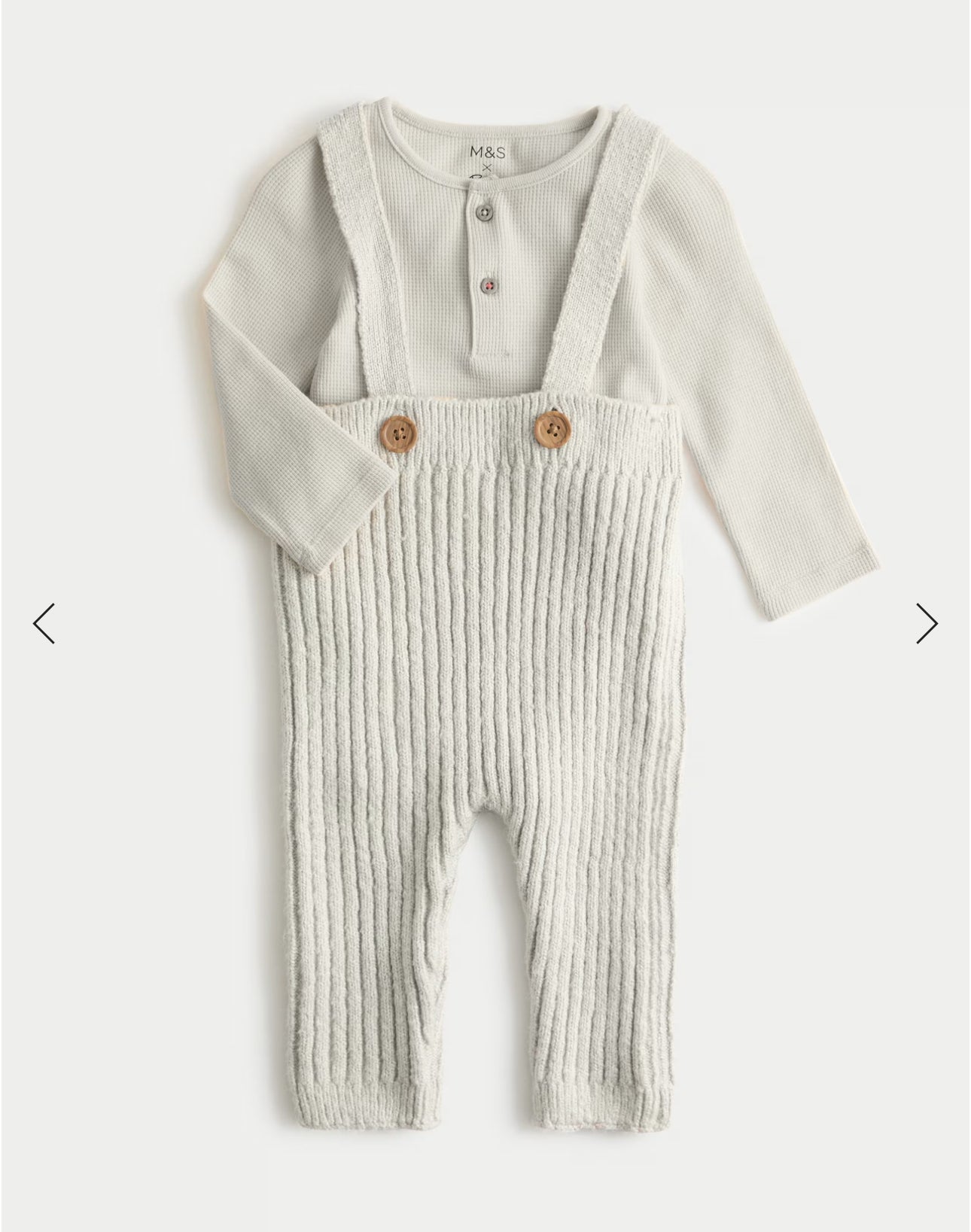The width and height of the screenshot is (971, 1232).
Task: Show the next product image
Action: coord(926,623)
